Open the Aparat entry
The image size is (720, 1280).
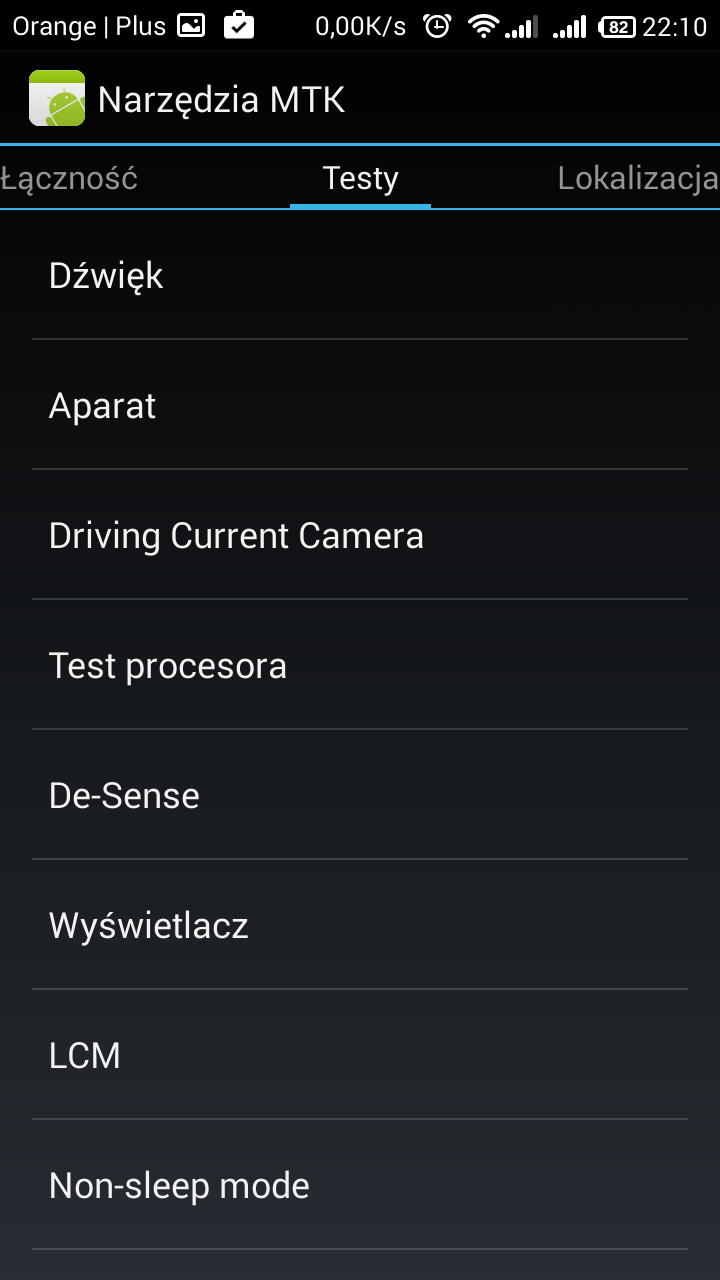(x=360, y=406)
